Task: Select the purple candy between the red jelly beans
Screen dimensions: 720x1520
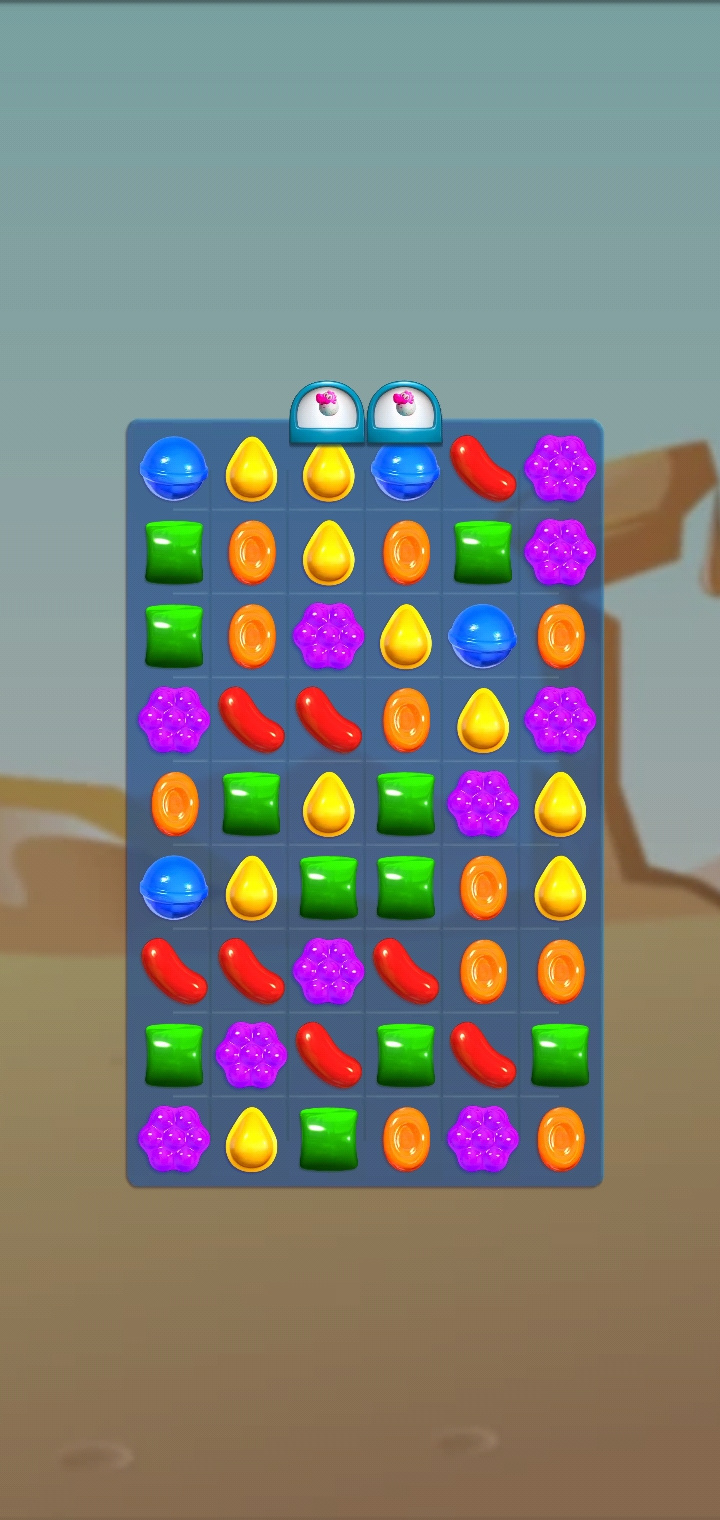Action: coord(328,970)
